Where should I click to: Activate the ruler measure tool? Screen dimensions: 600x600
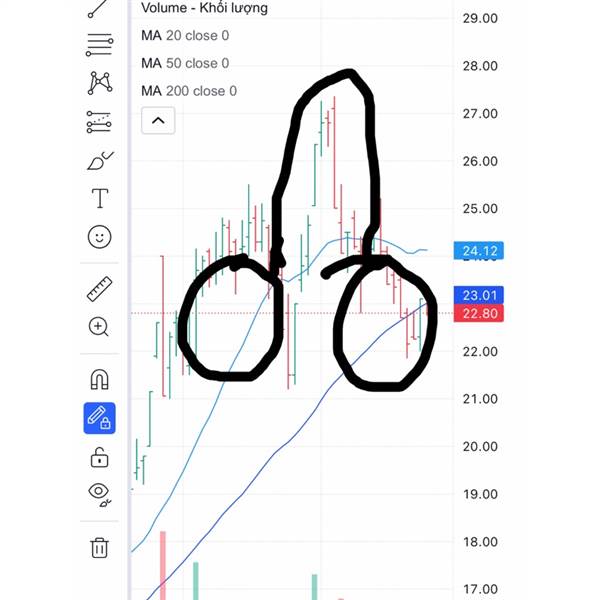point(99,289)
